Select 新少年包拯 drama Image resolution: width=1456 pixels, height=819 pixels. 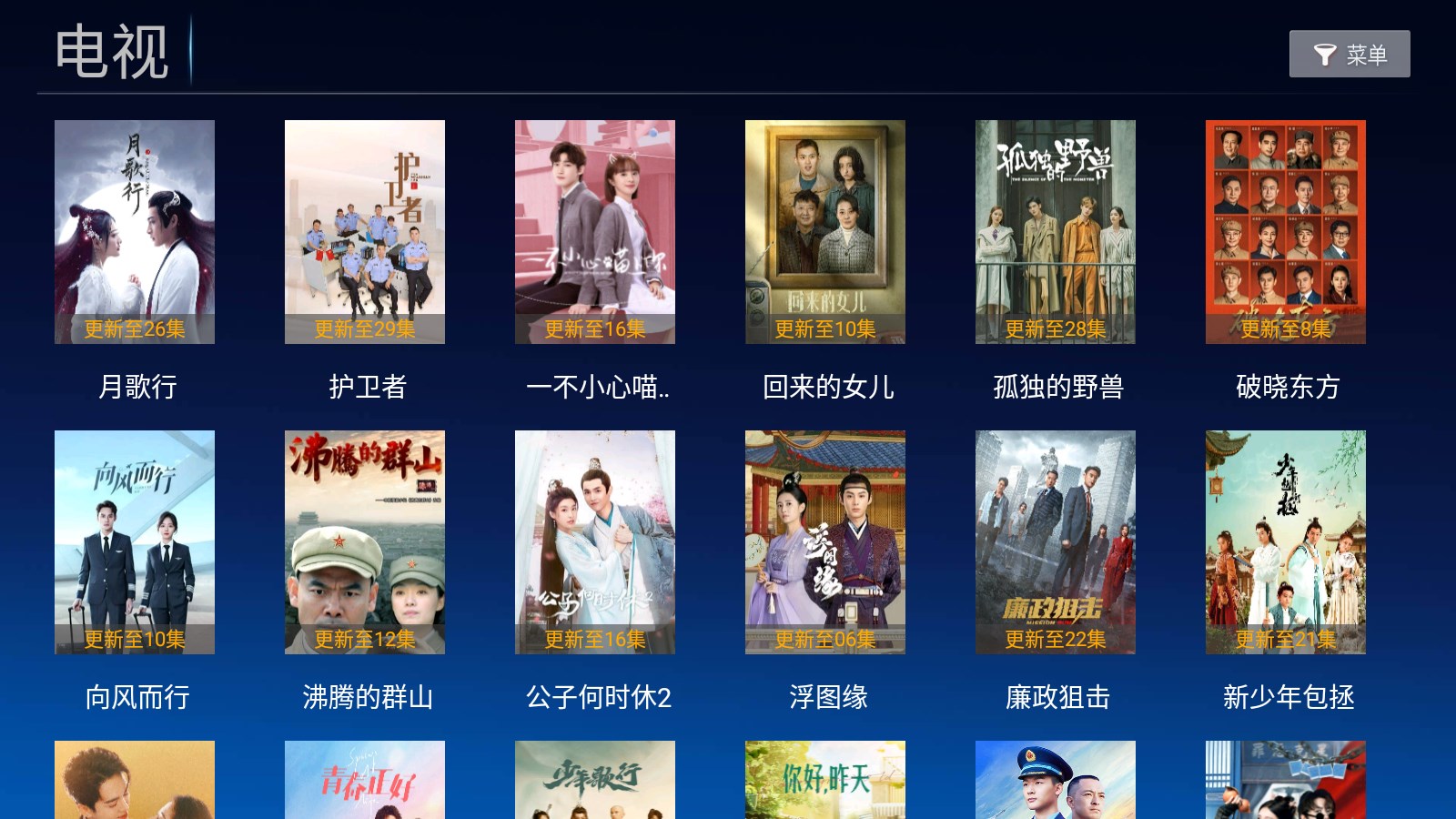pos(1286,542)
